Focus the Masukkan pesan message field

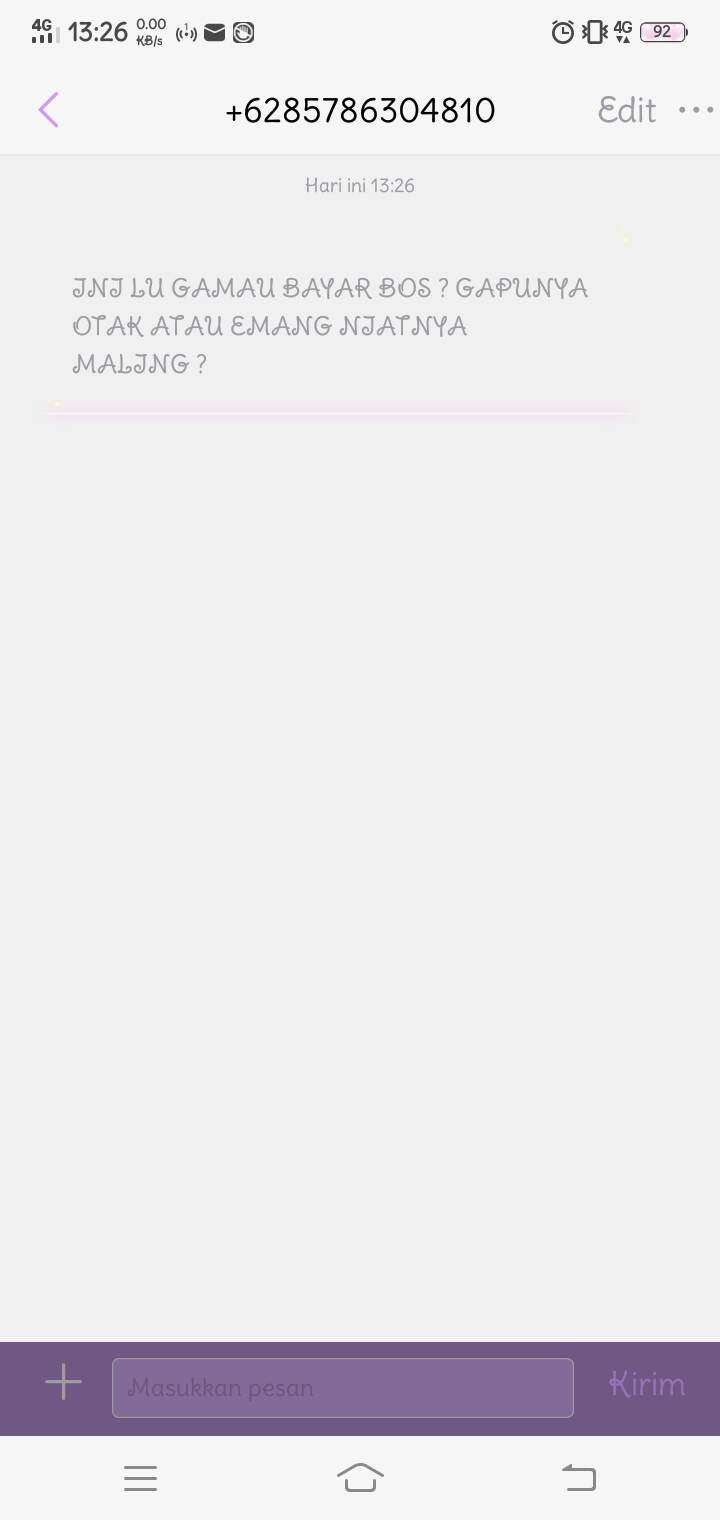pos(343,1388)
